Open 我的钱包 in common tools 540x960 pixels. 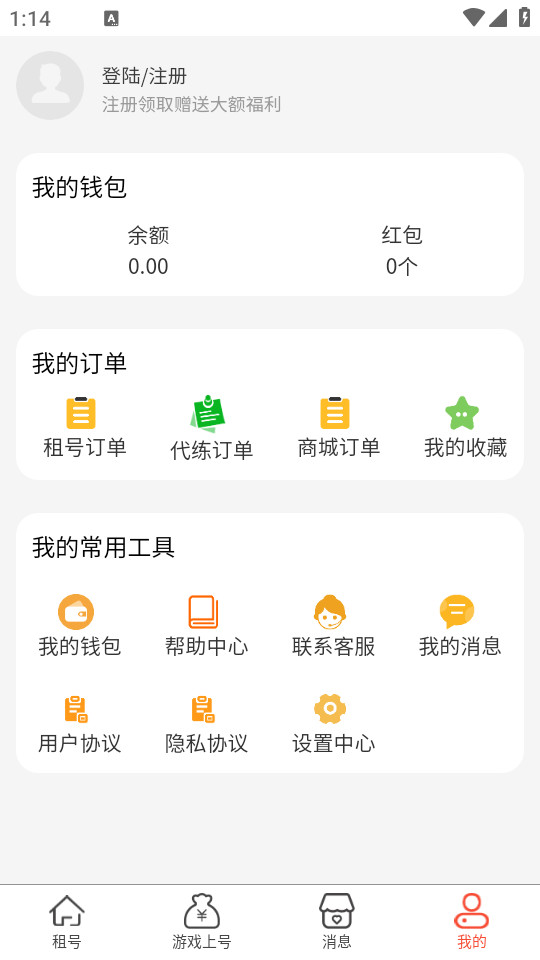point(80,626)
